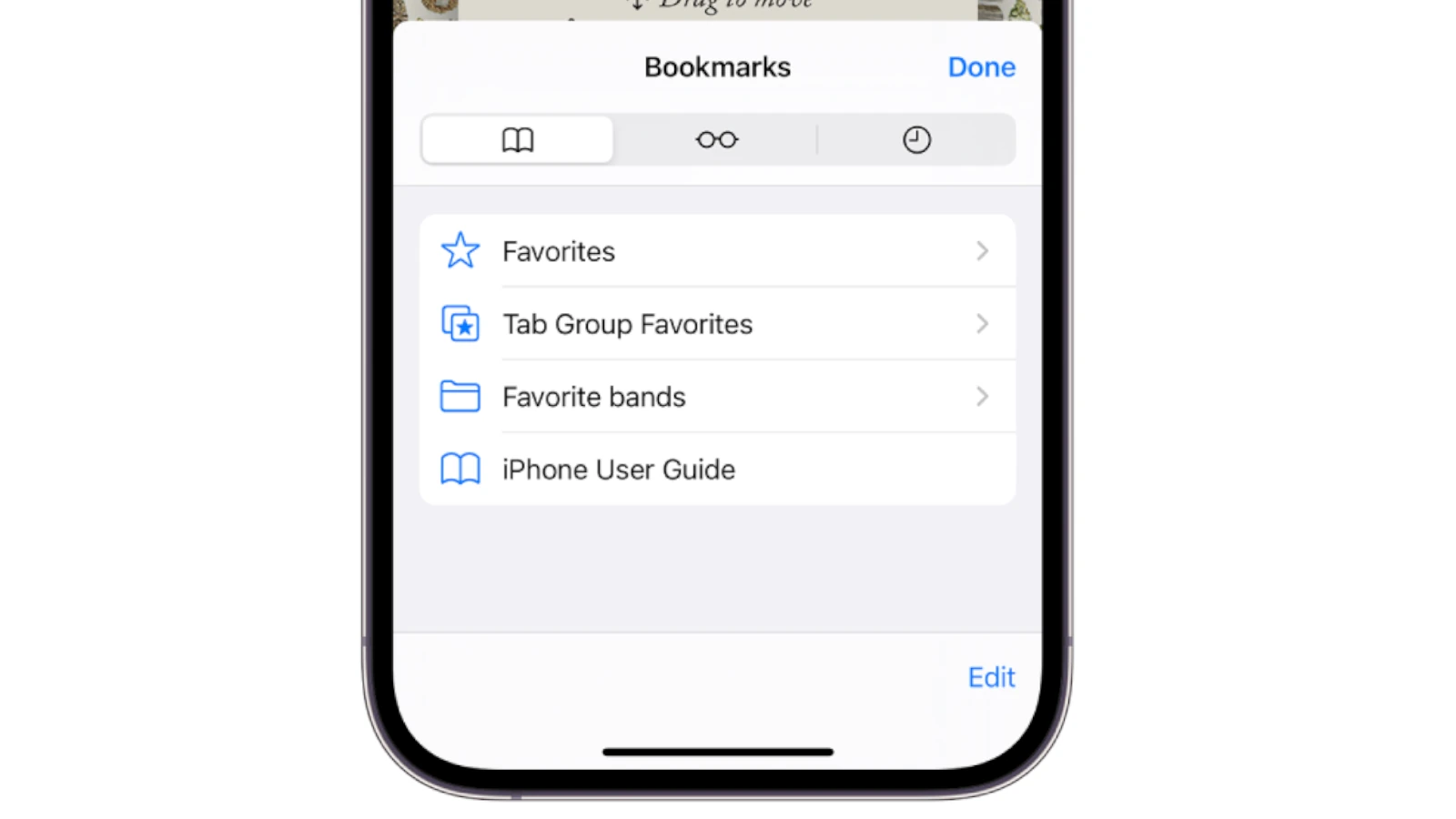The height and width of the screenshot is (819, 1456).
Task: Switch to the Reading List glasses tab
Action: [x=716, y=140]
